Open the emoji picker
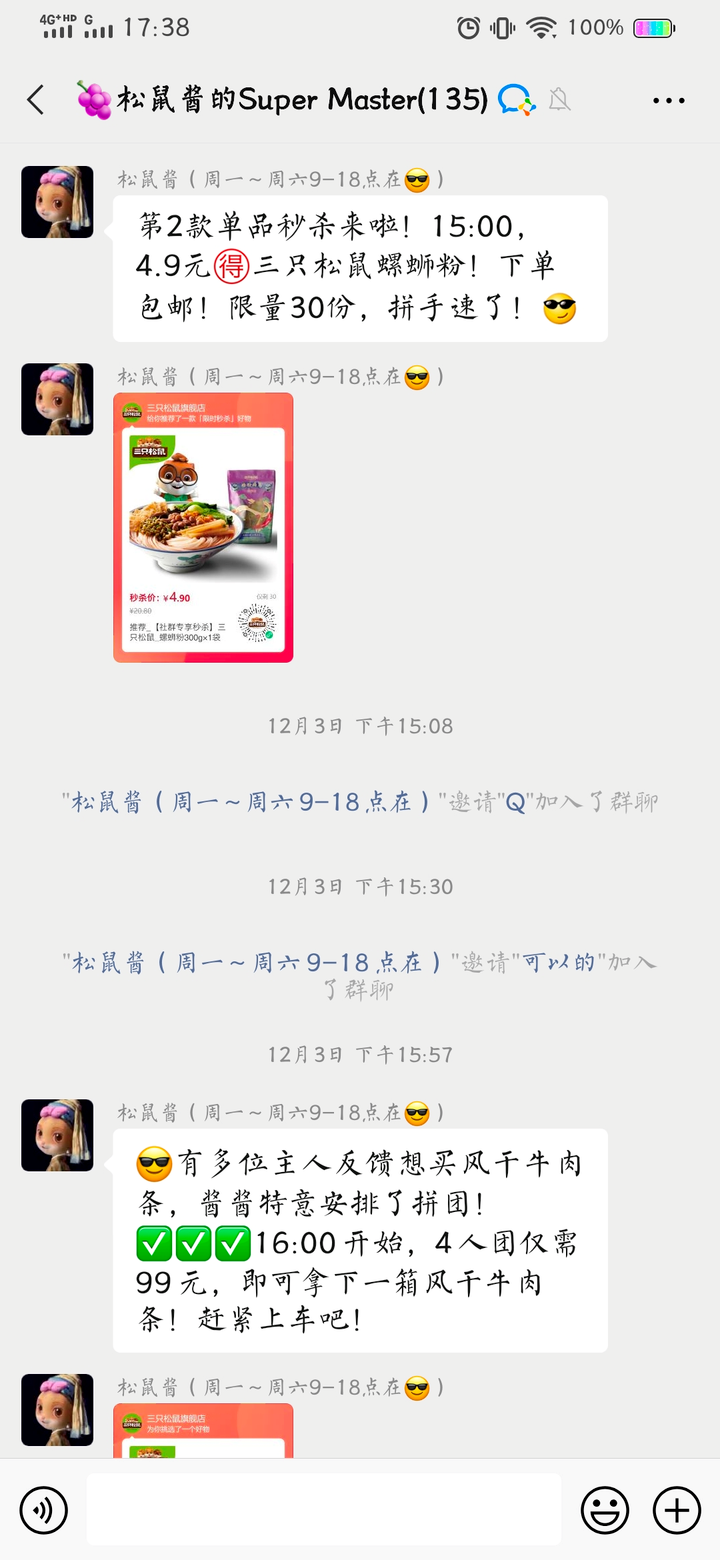Image resolution: width=720 pixels, height=1560 pixels. tap(605, 1509)
